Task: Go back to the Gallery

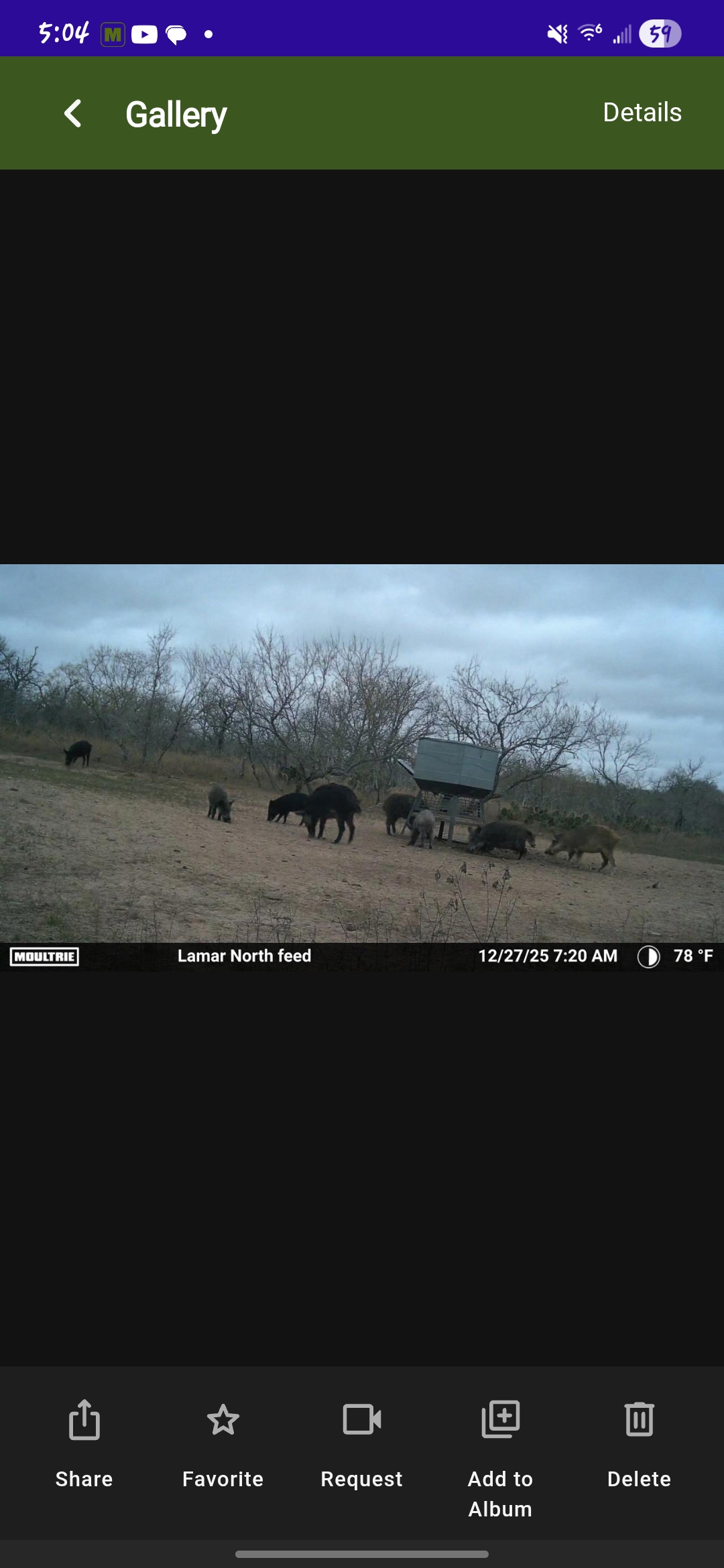Action: [x=73, y=113]
